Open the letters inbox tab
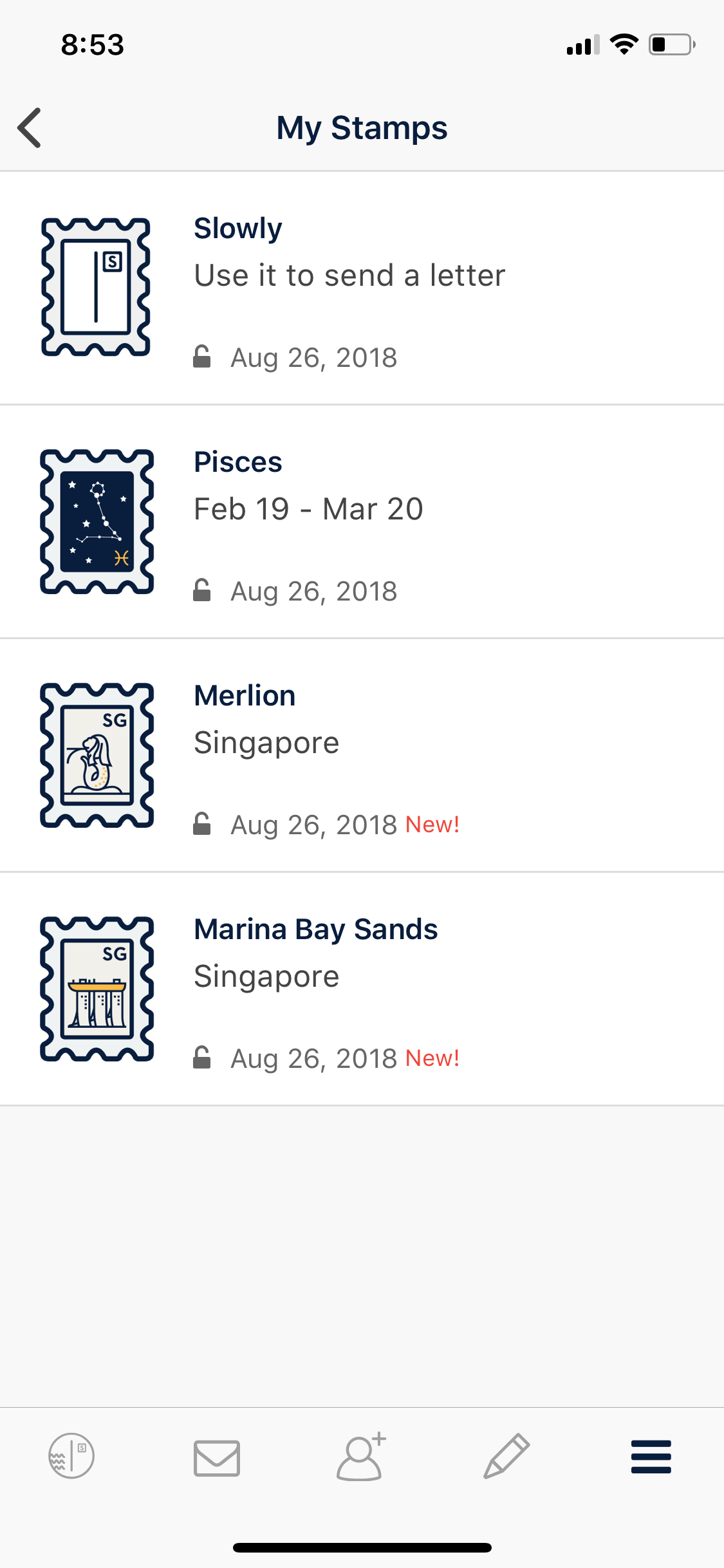This screenshot has width=724, height=1568. point(217,1457)
